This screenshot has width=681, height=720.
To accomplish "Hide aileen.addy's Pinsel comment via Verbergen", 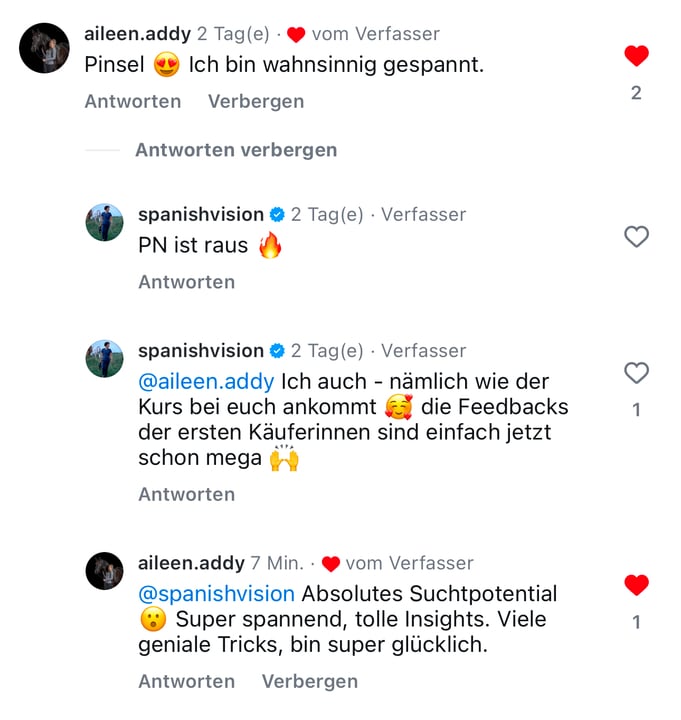I will pos(255,101).
